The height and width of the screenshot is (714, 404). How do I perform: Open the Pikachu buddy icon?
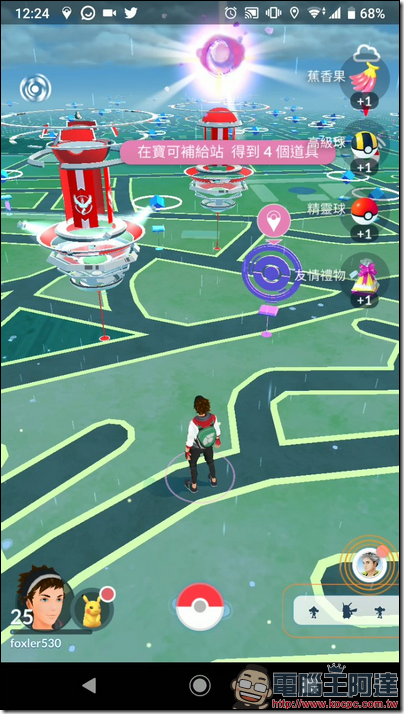[x=94, y=609]
